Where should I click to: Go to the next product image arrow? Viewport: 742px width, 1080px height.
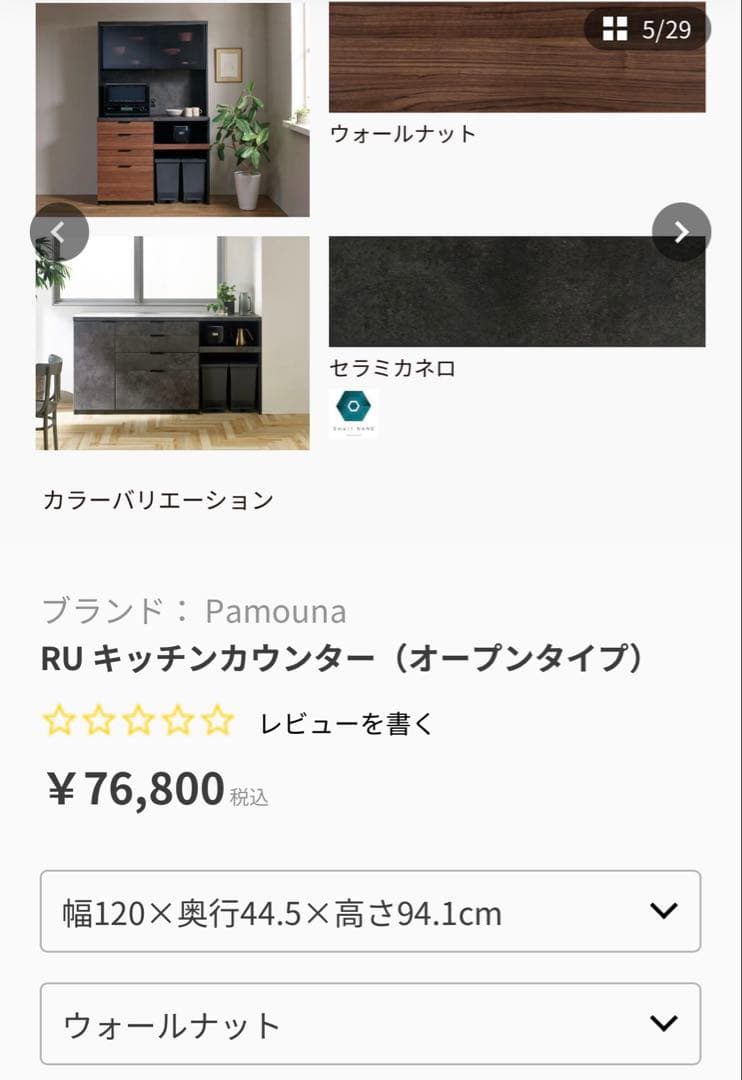click(x=681, y=231)
